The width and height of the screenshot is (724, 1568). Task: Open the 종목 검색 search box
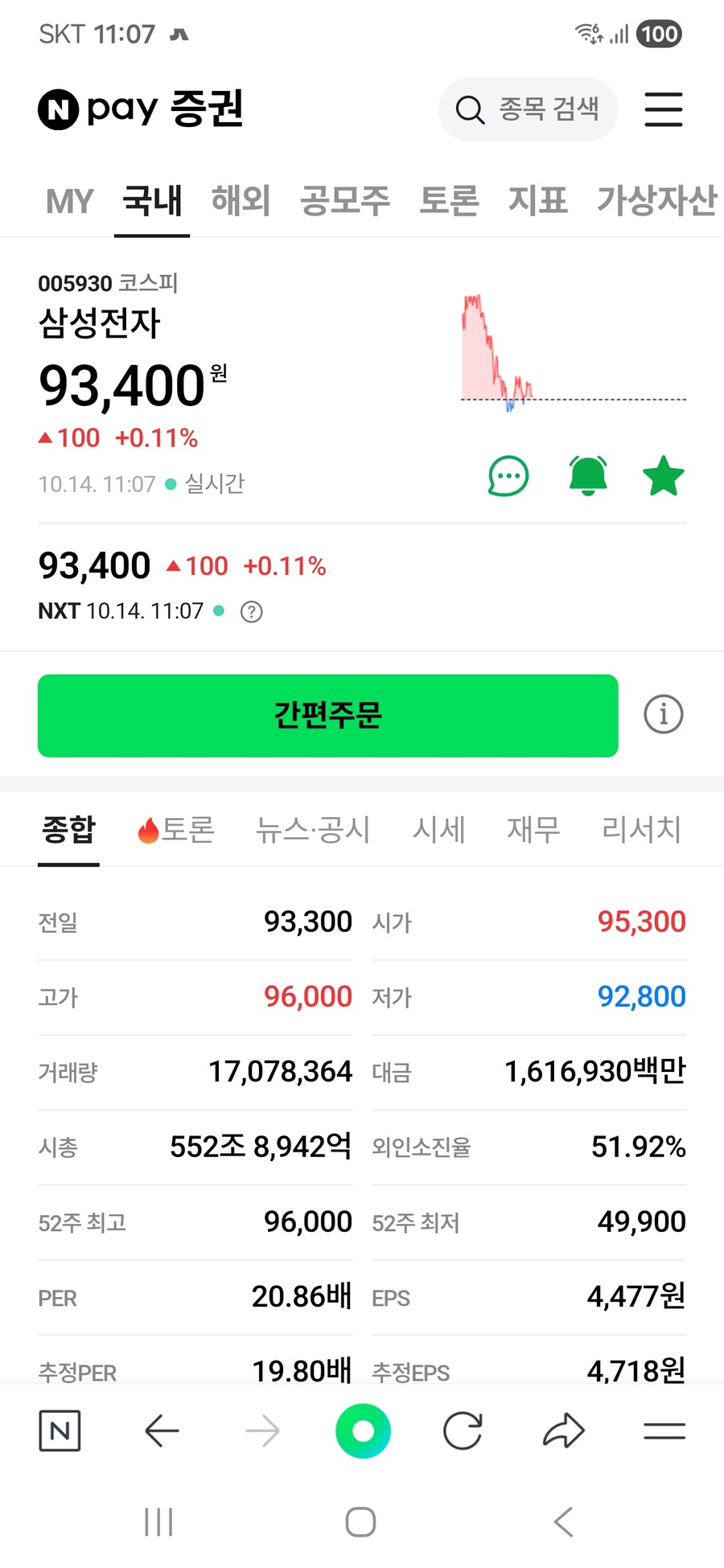528,109
